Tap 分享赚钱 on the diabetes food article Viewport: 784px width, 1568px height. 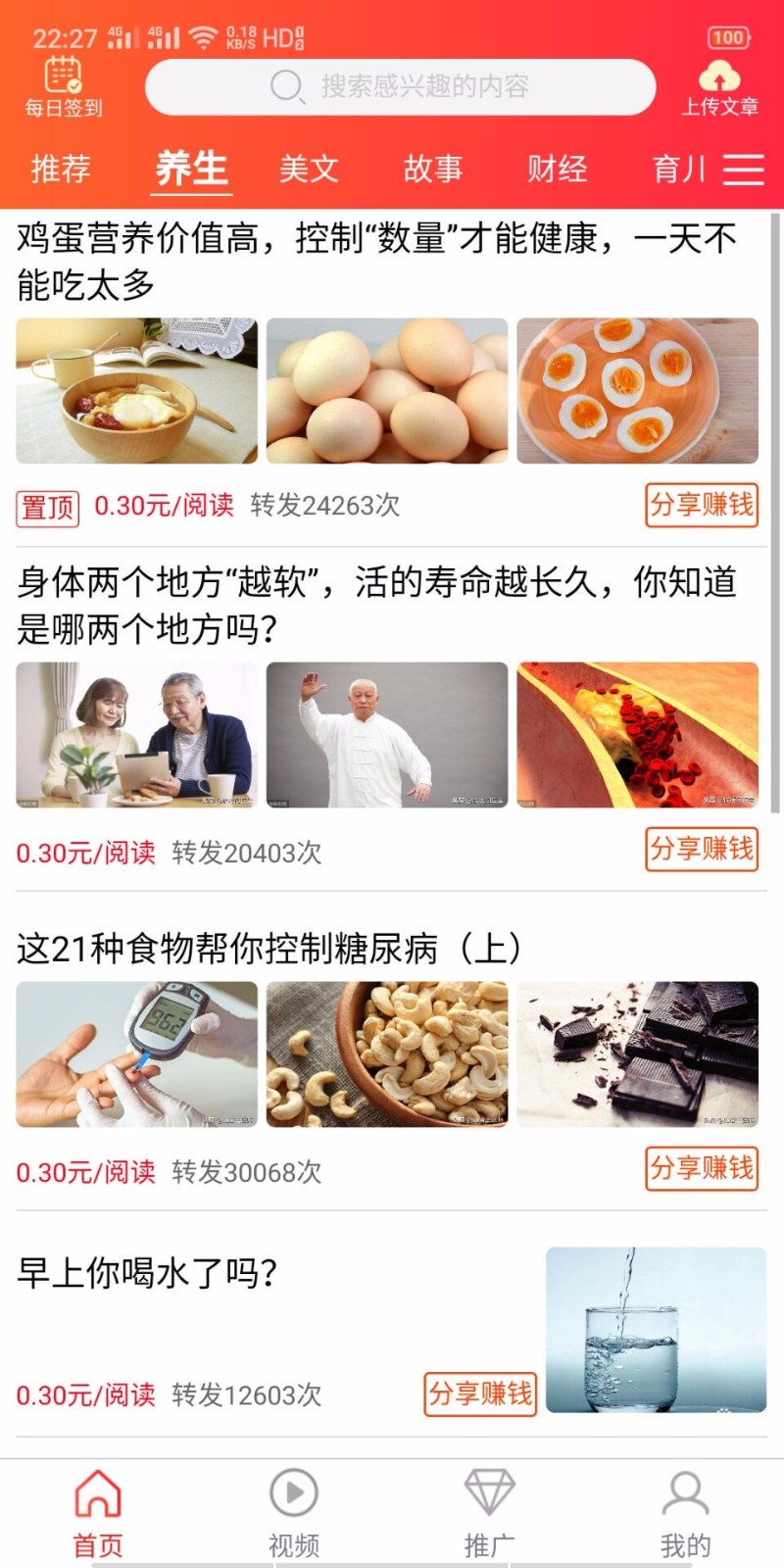pos(702,1171)
